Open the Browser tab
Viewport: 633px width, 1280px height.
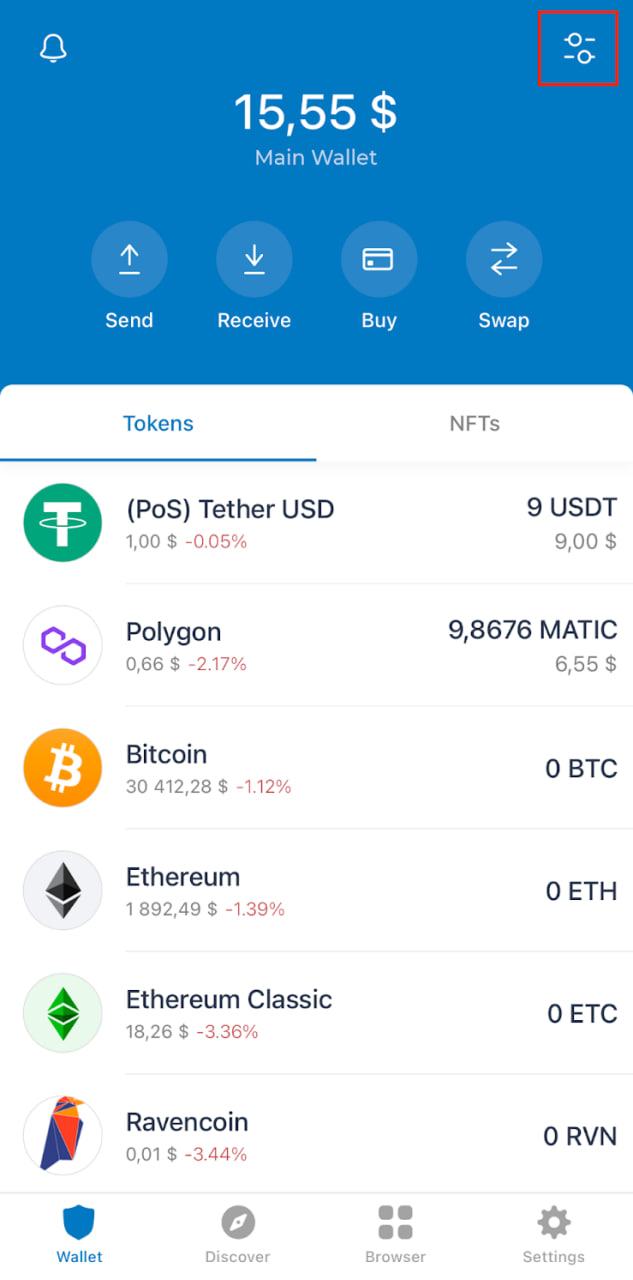point(395,1234)
